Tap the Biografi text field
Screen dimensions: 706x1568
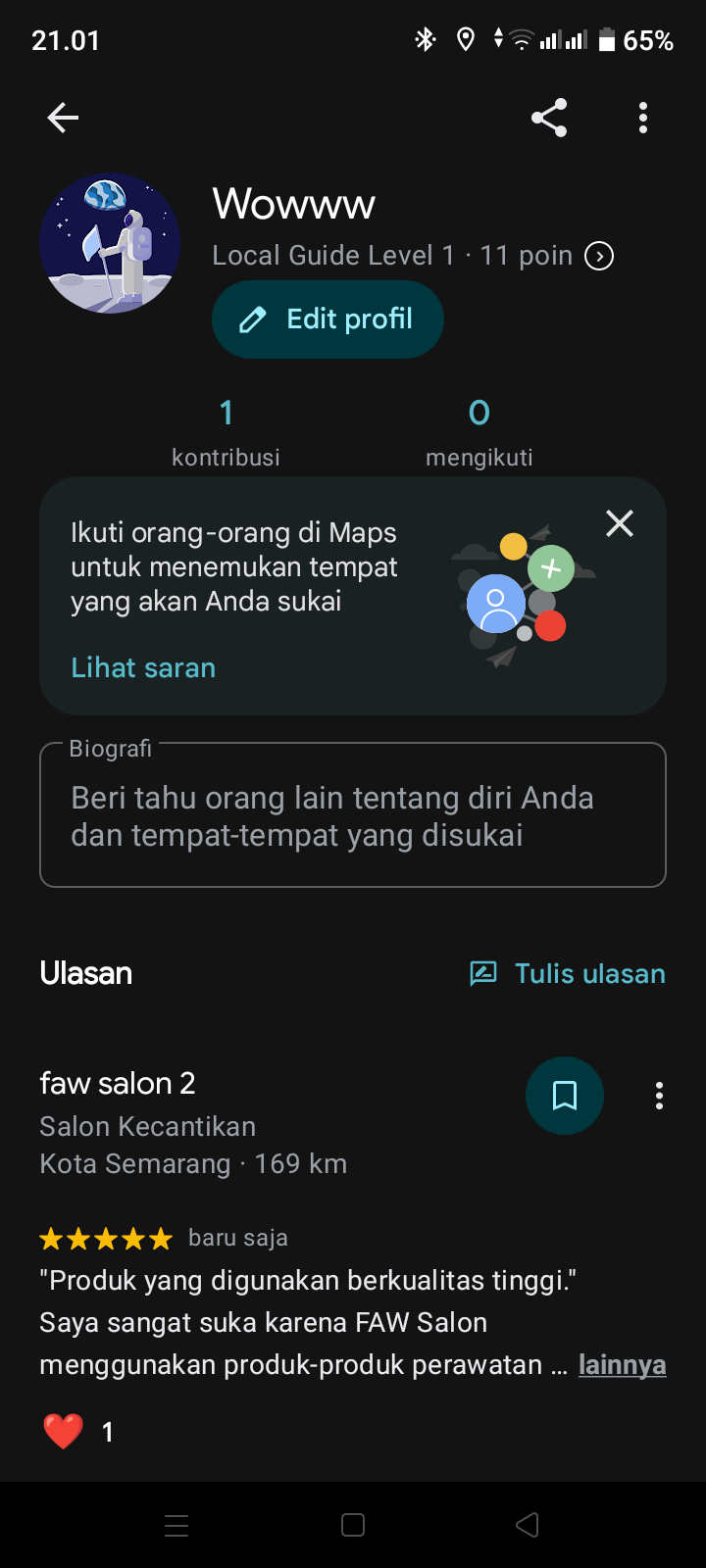pyautogui.click(x=353, y=815)
